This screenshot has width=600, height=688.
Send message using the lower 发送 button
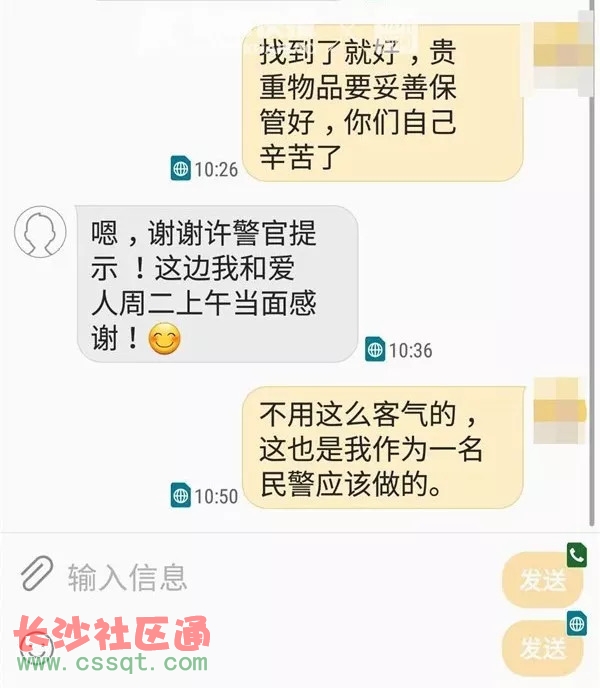(x=541, y=649)
